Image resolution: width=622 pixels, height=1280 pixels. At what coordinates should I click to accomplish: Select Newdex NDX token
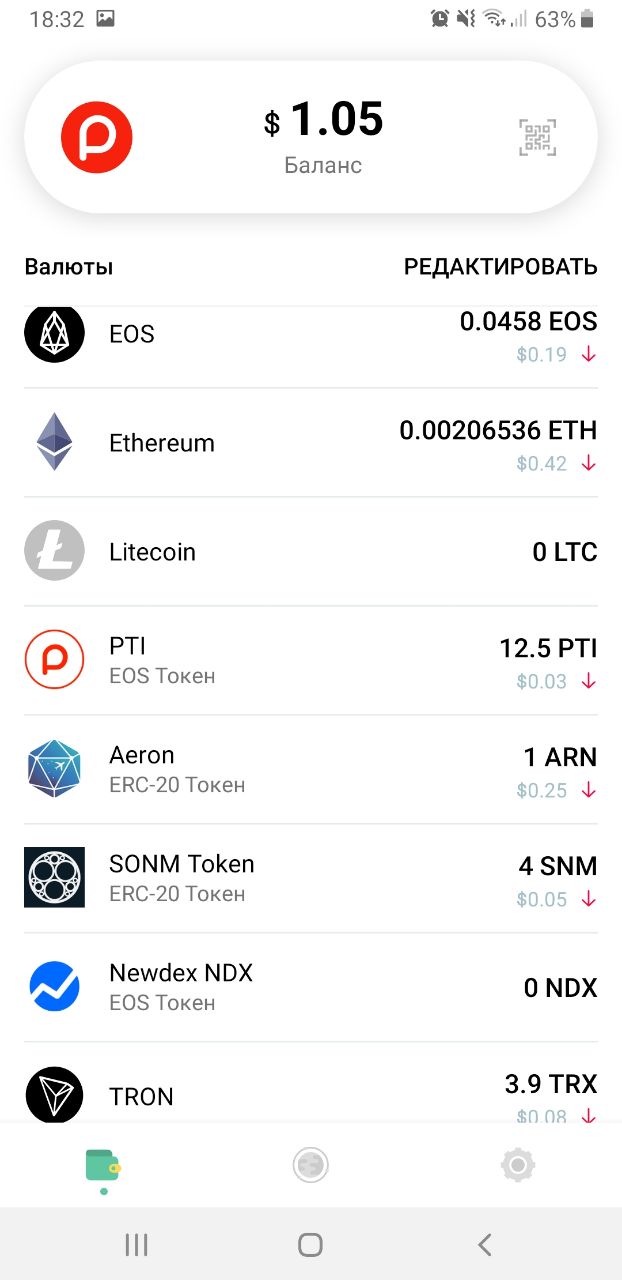[310, 988]
